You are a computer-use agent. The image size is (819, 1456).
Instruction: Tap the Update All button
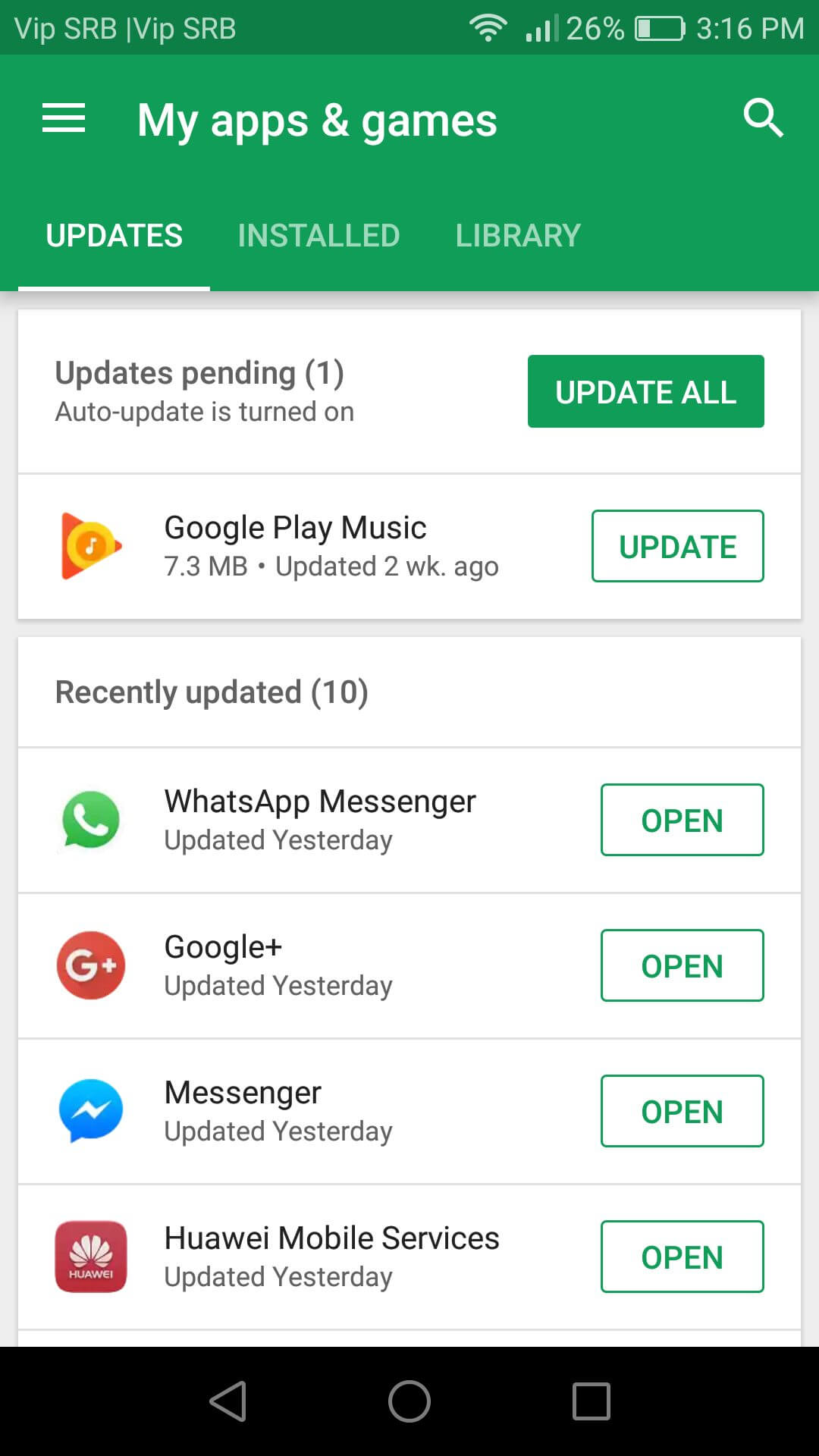coord(645,392)
